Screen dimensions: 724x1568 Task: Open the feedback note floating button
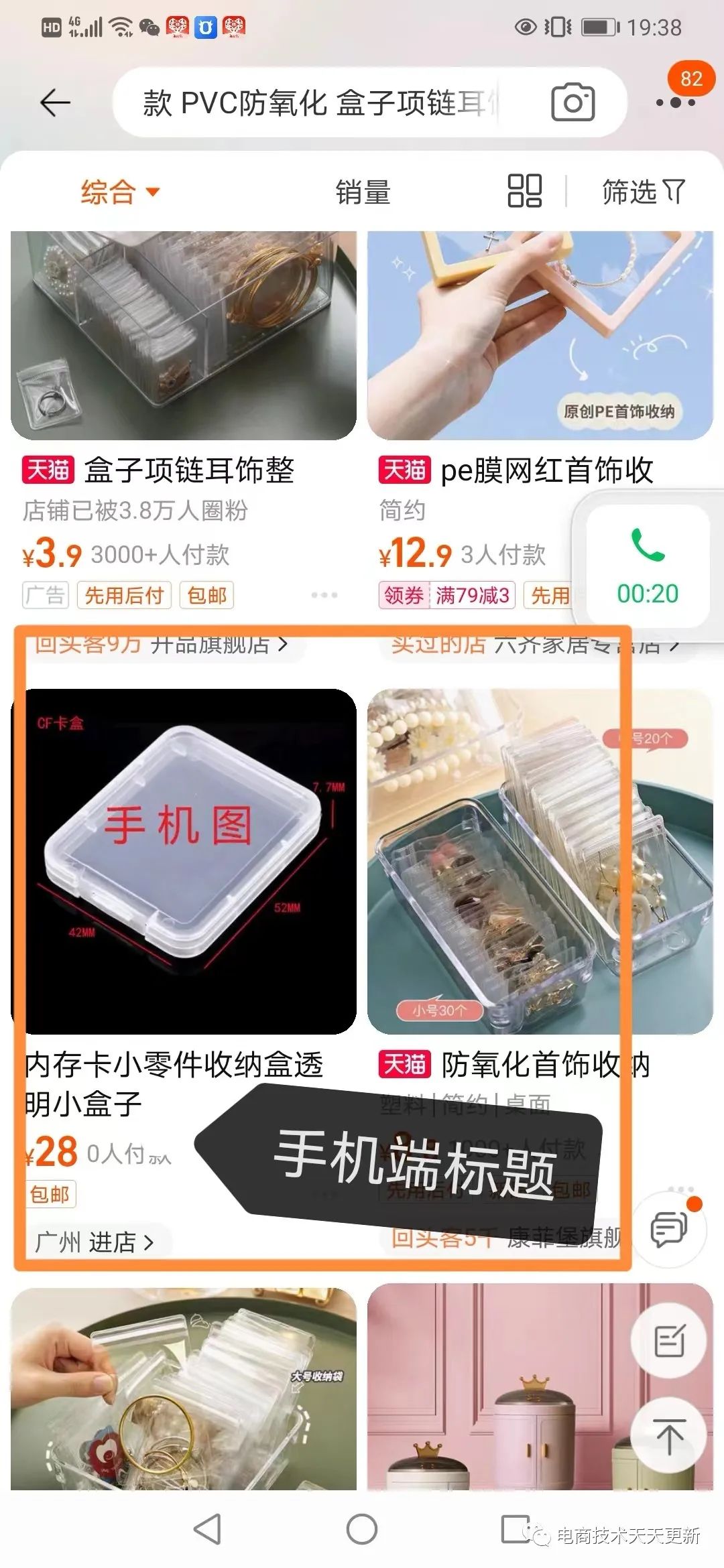668,1341
